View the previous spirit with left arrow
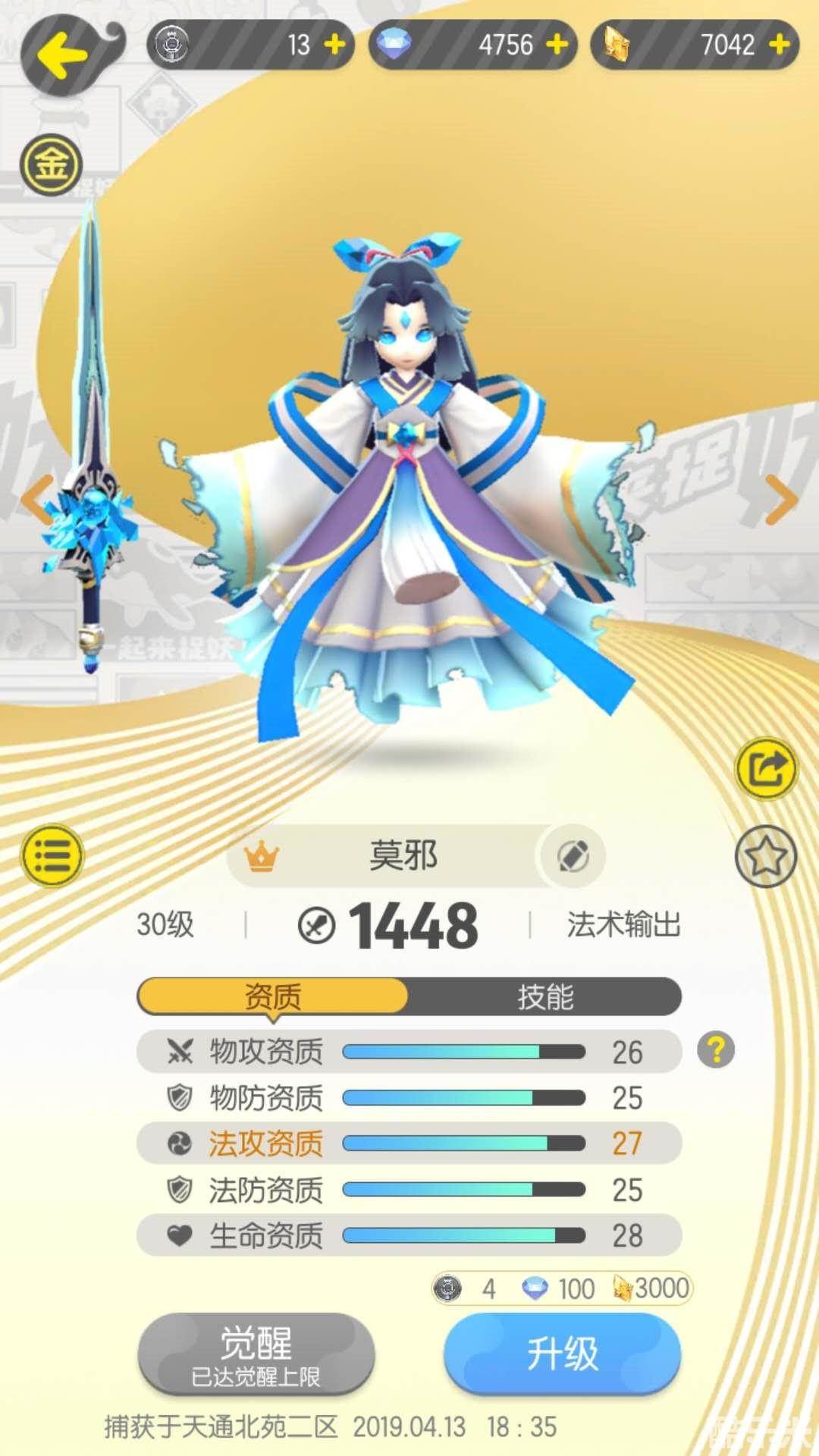 coord(36,500)
